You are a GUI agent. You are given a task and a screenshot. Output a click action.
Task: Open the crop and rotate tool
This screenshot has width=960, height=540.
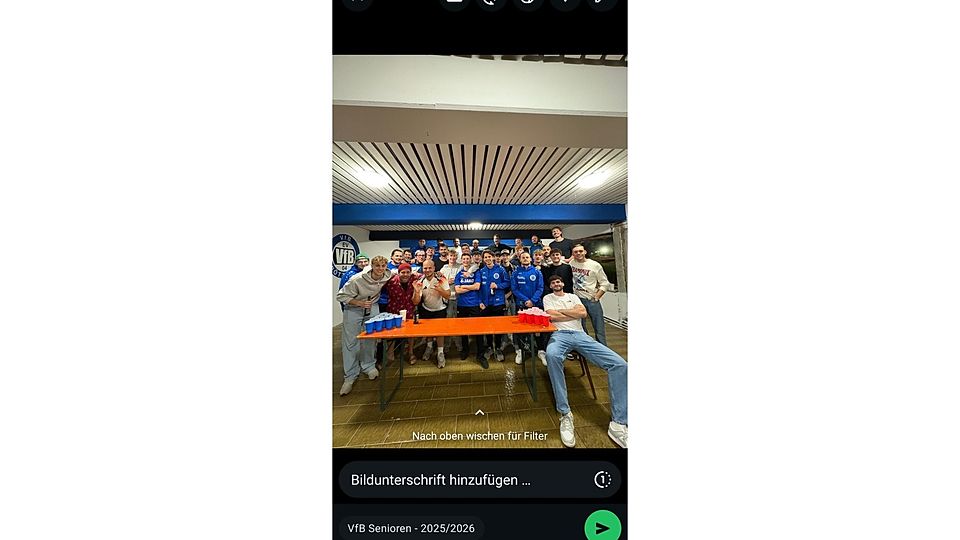click(492, 3)
